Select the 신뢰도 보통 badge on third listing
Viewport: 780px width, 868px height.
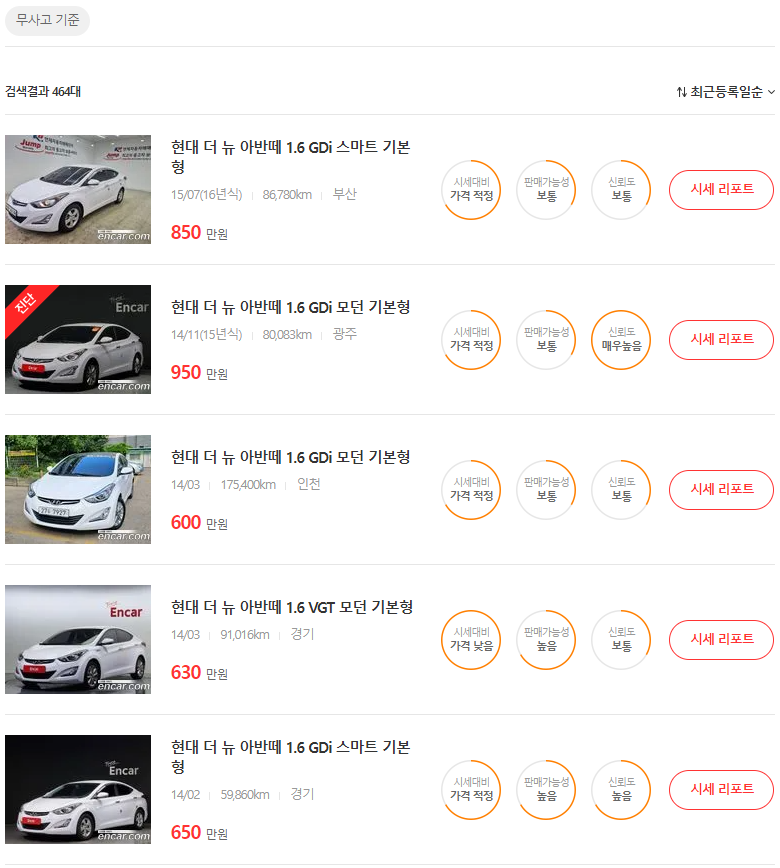tap(620, 489)
